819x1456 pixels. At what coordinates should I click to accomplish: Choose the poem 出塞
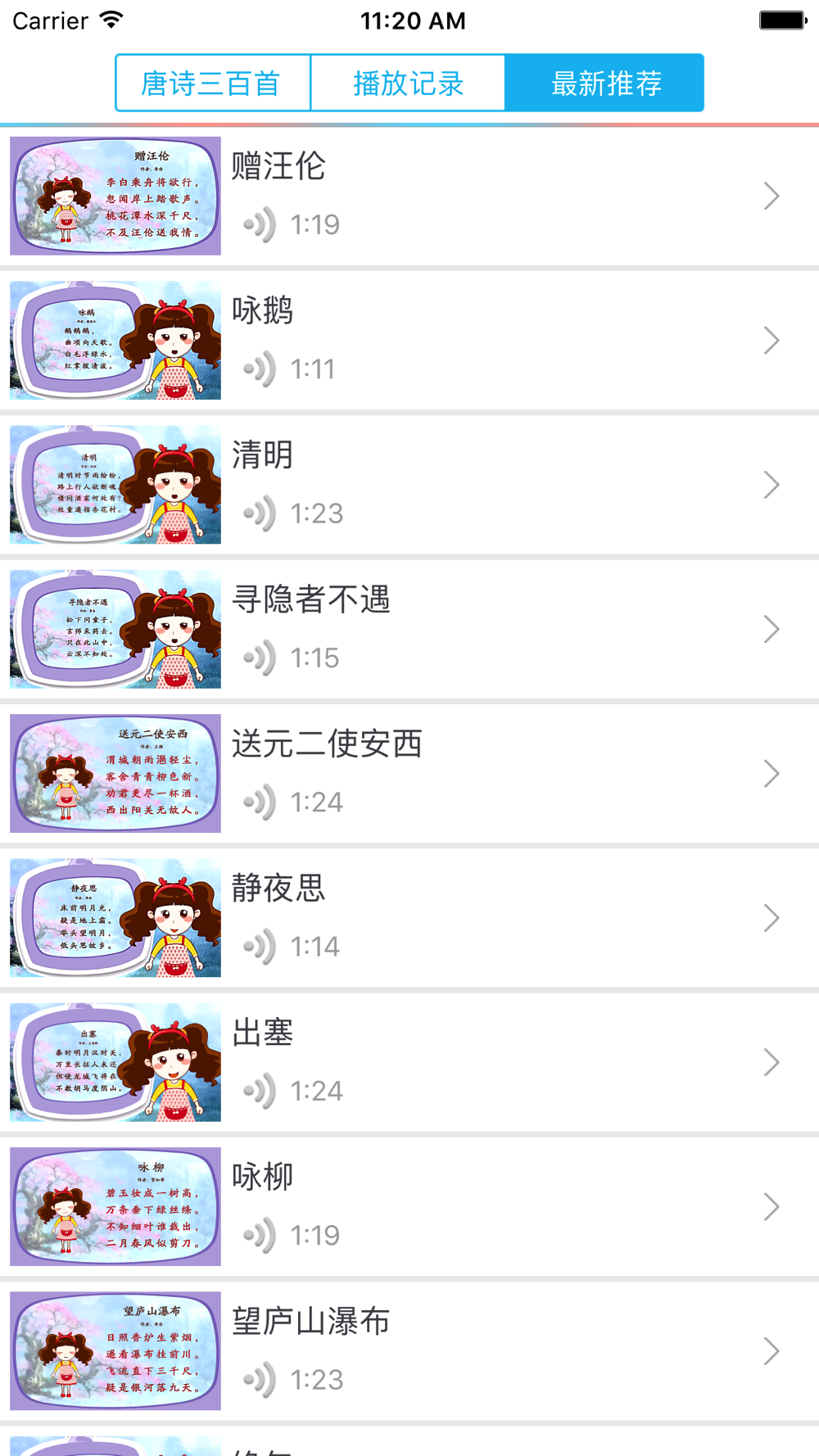coord(409,1062)
